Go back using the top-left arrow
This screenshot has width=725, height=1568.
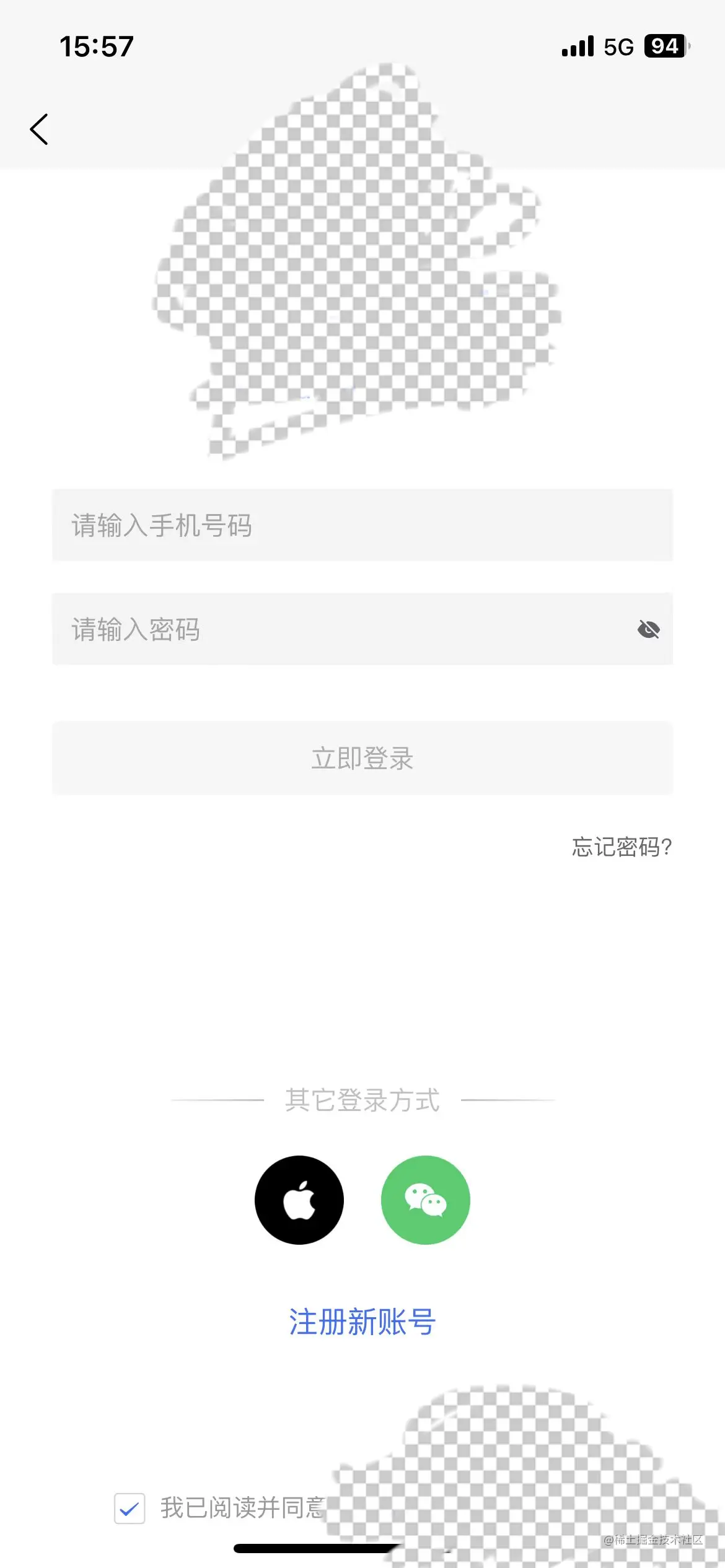(39, 129)
